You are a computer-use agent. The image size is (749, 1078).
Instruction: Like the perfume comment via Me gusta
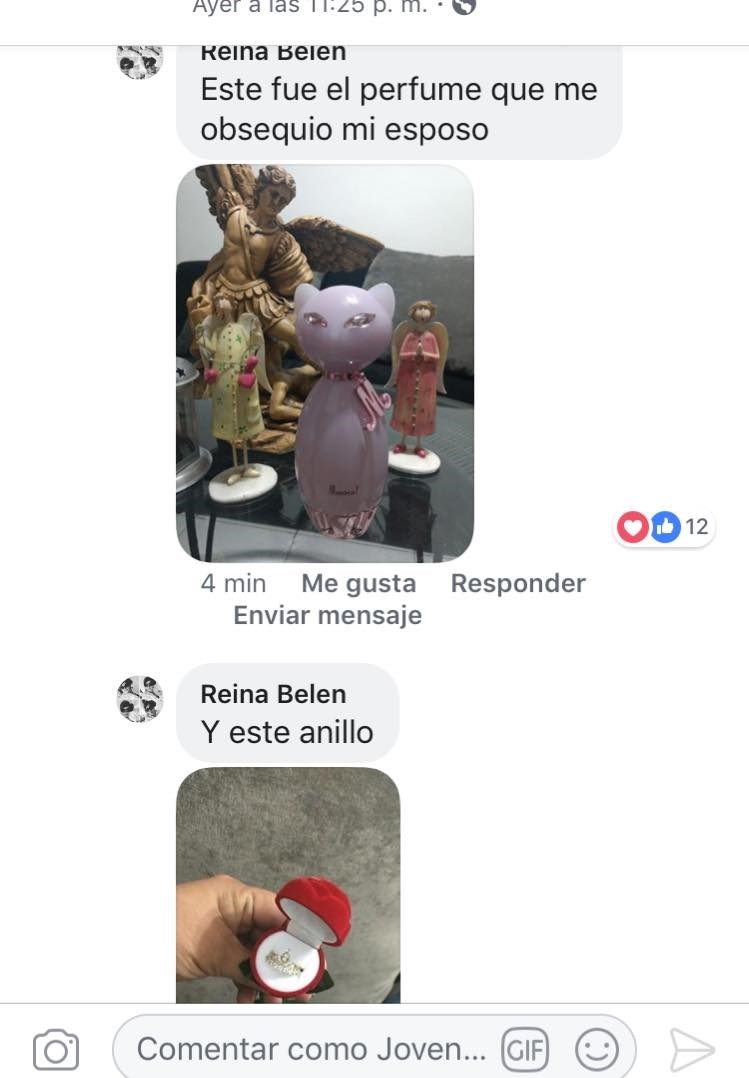[x=358, y=583]
